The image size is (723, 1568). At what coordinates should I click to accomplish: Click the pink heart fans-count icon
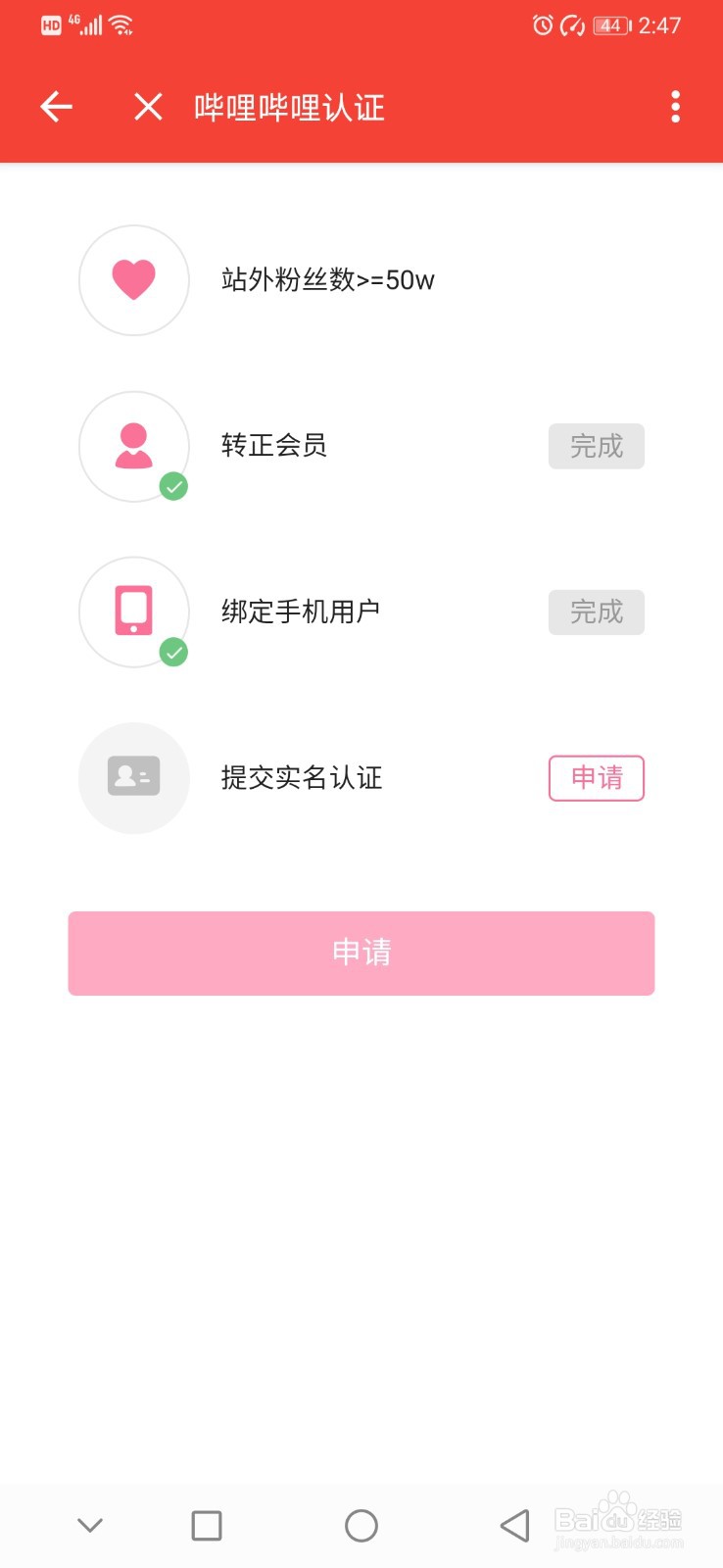pos(133,280)
